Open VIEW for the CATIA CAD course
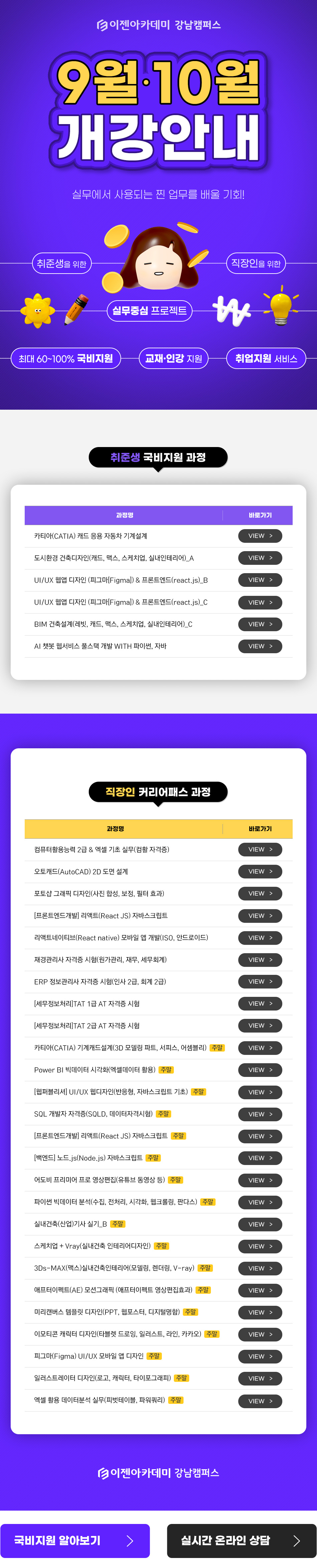This screenshot has height=1568, width=317. [260, 536]
